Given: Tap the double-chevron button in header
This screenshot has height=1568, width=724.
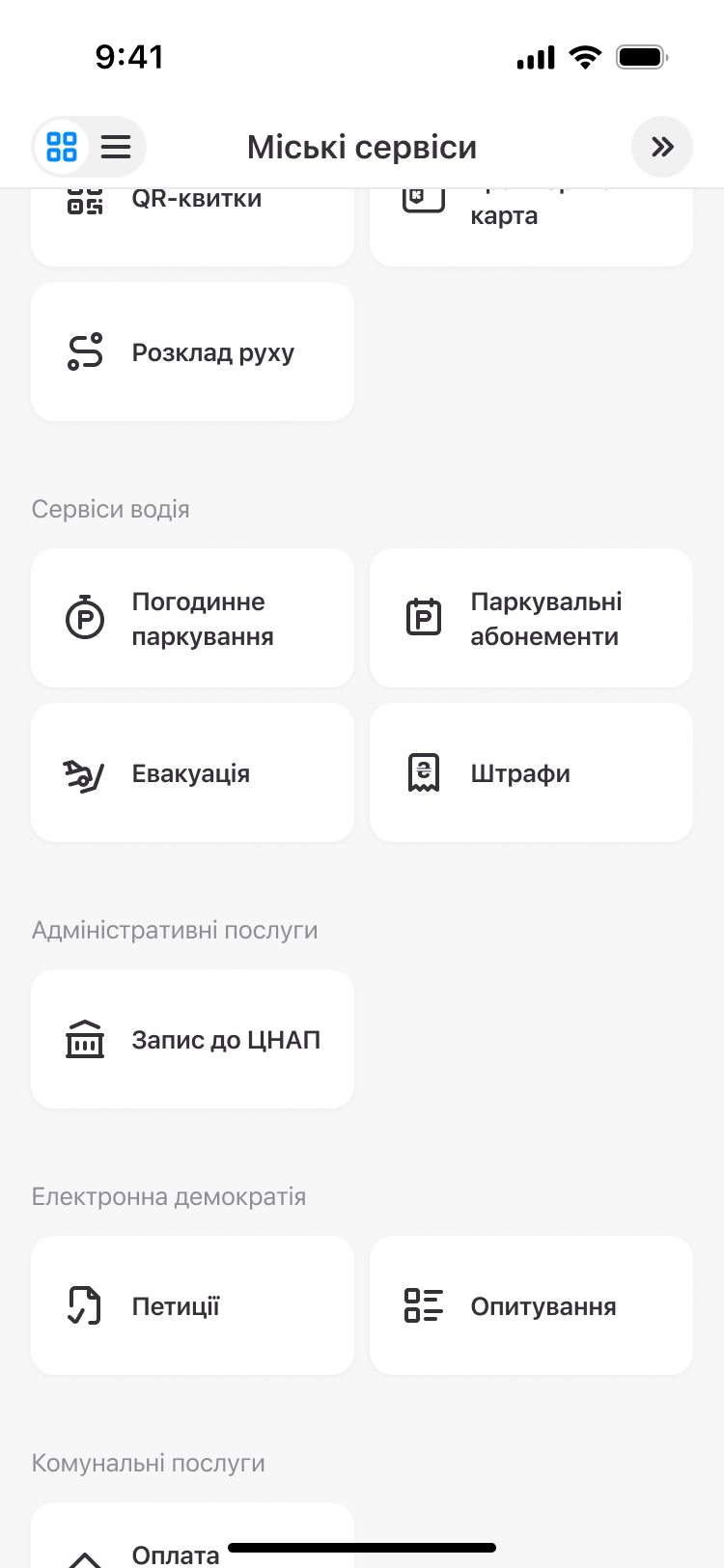Looking at the screenshot, I should [x=662, y=147].
